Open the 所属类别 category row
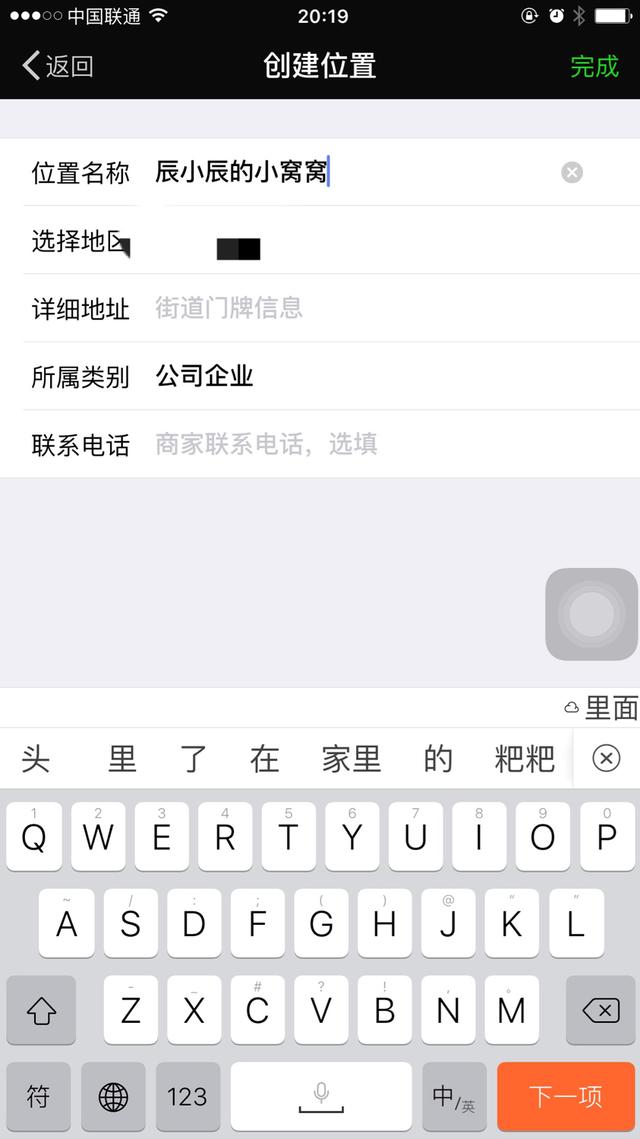This screenshot has height=1139, width=640. 320,376
